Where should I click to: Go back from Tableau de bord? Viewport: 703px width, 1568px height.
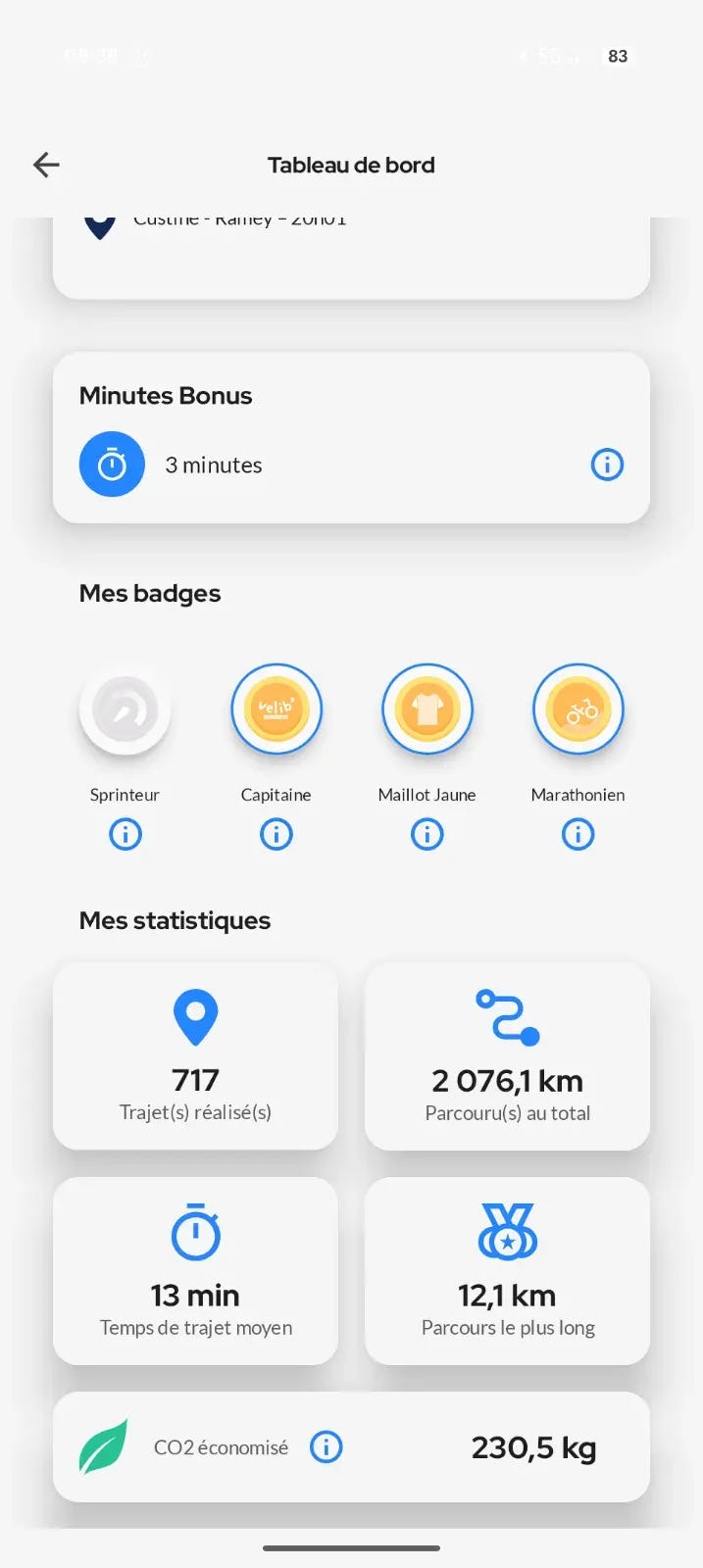pyautogui.click(x=46, y=165)
